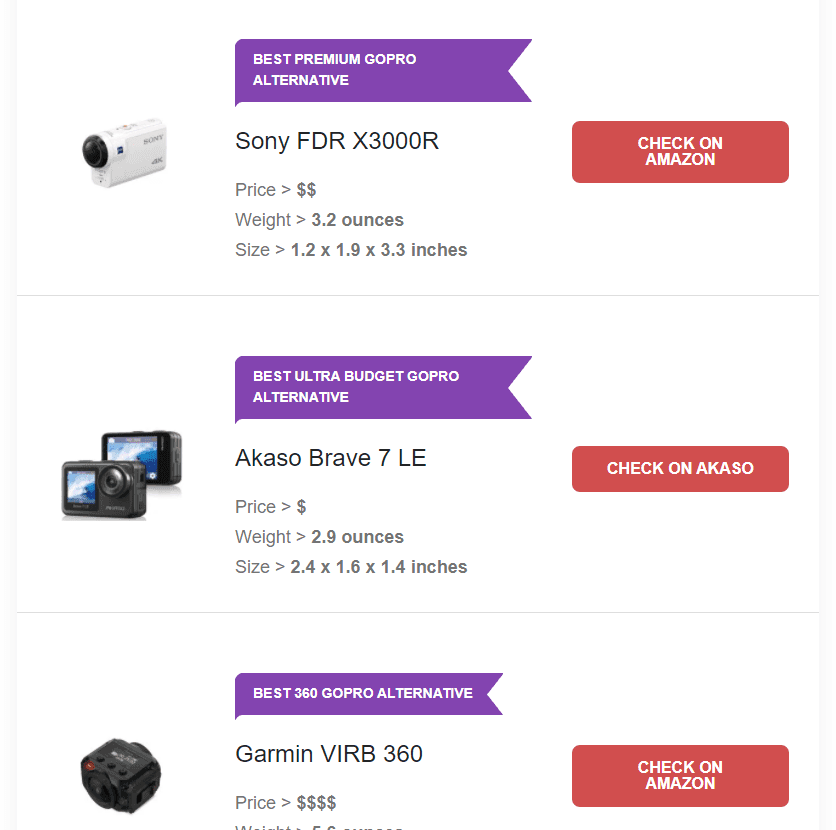This screenshot has width=836, height=830.
Task: Open the Sony FDR X3000R camera image
Action: click(124, 153)
